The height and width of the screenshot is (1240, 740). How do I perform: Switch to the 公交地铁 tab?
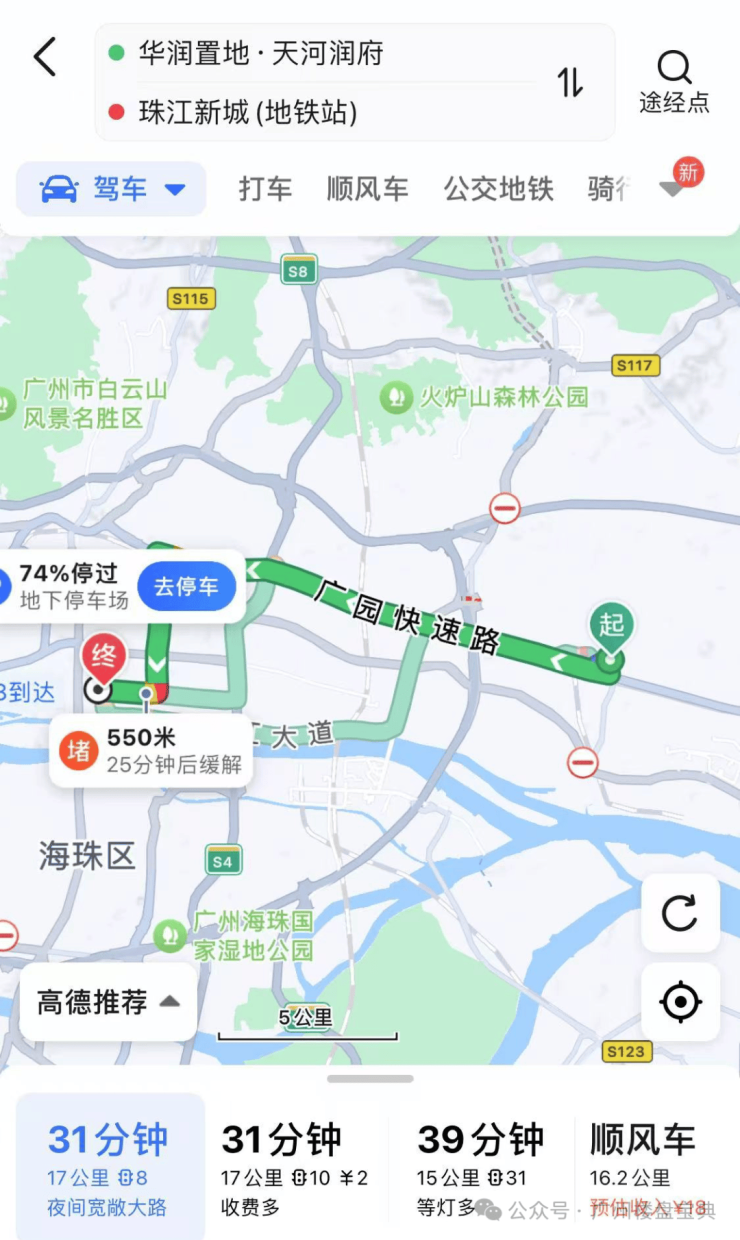(x=498, y=189)
